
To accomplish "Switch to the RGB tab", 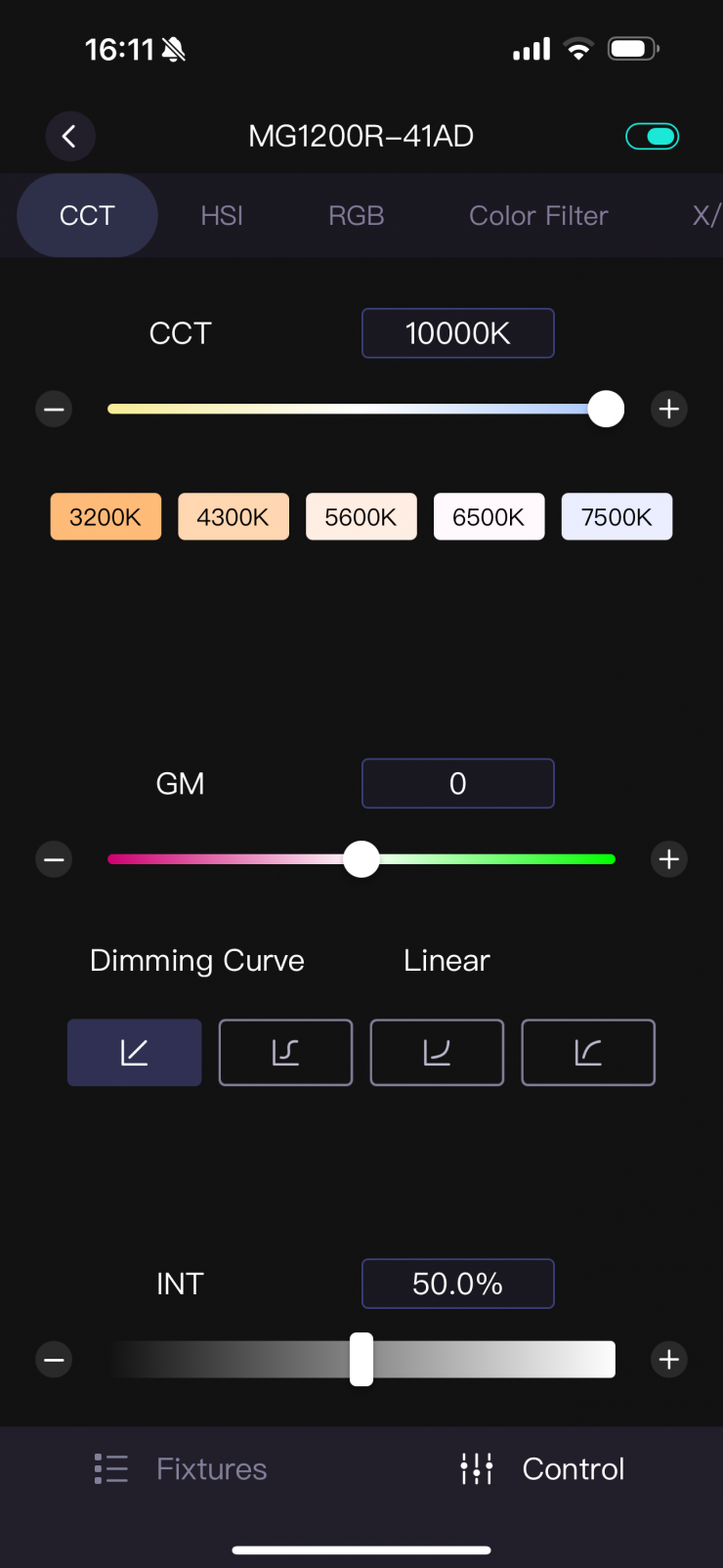I will click(x=356, y=216).
